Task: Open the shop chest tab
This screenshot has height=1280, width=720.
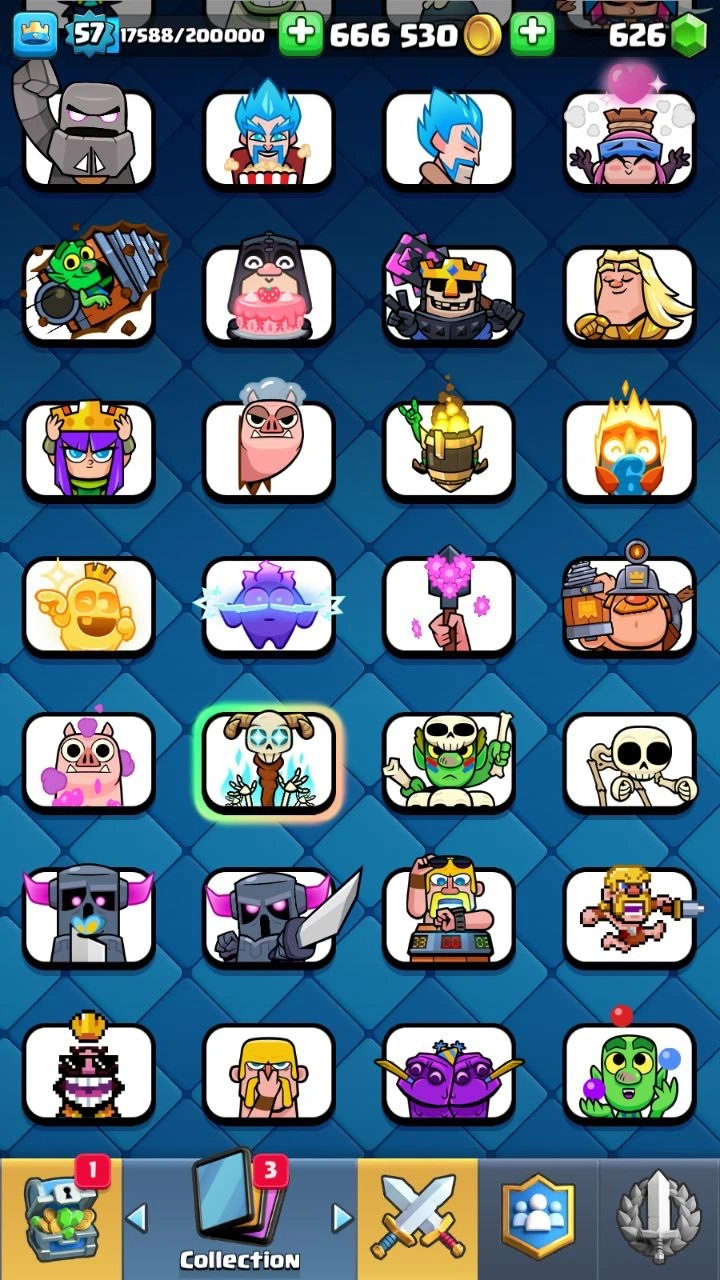Action: coord(62,1217)
